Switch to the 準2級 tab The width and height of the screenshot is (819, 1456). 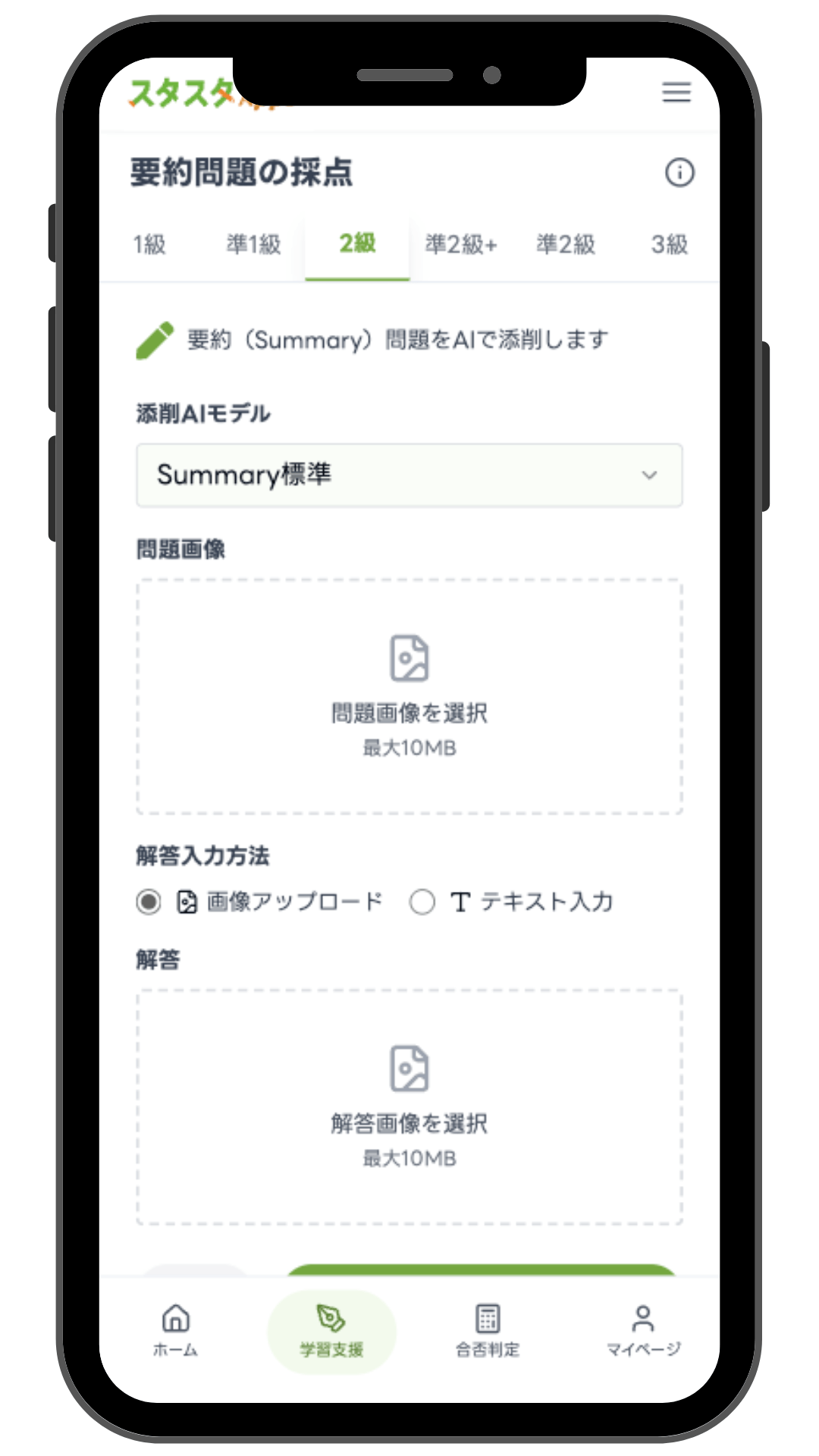pos(566,245)
